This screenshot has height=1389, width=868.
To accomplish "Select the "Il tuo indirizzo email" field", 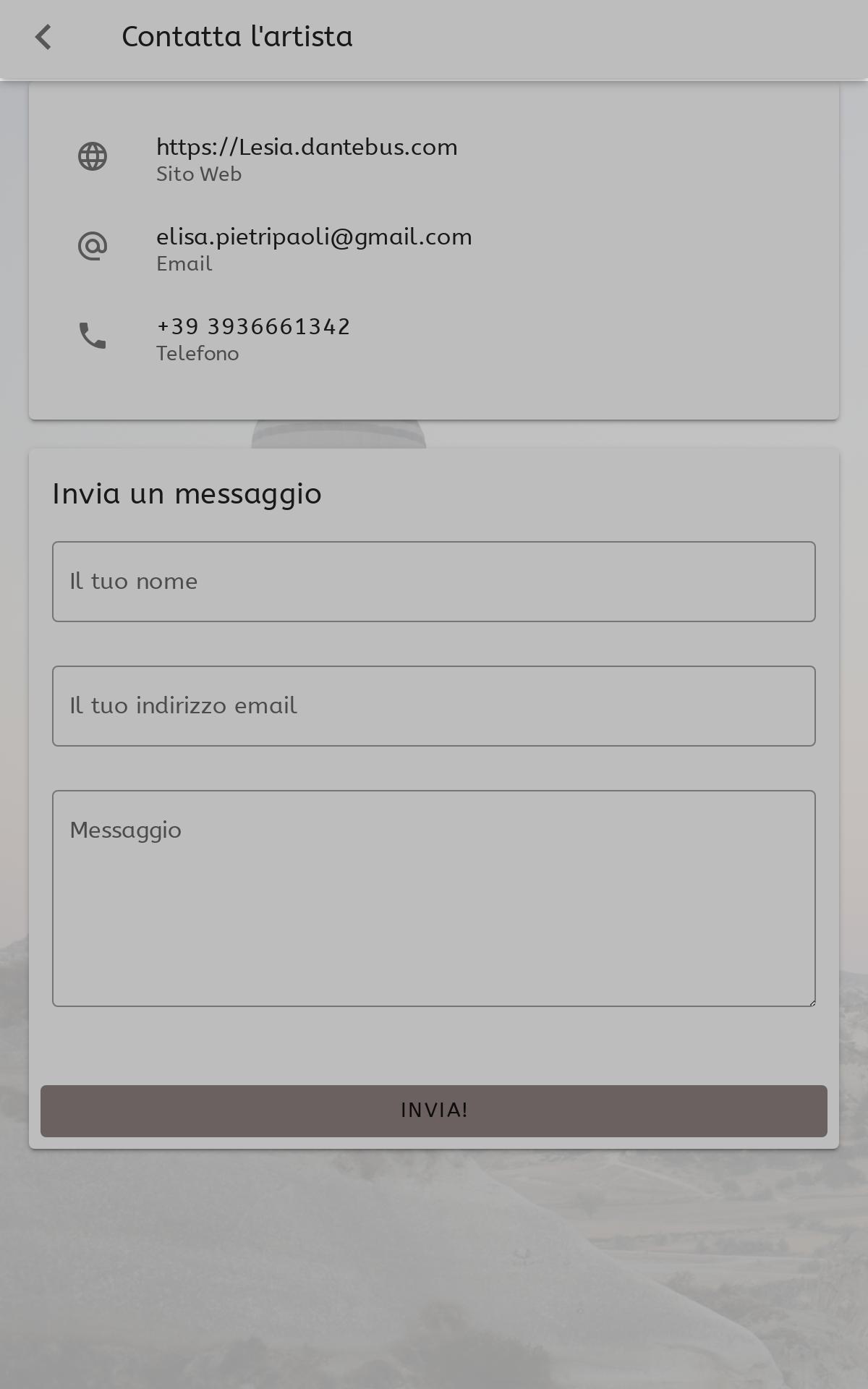I will 434,706.
